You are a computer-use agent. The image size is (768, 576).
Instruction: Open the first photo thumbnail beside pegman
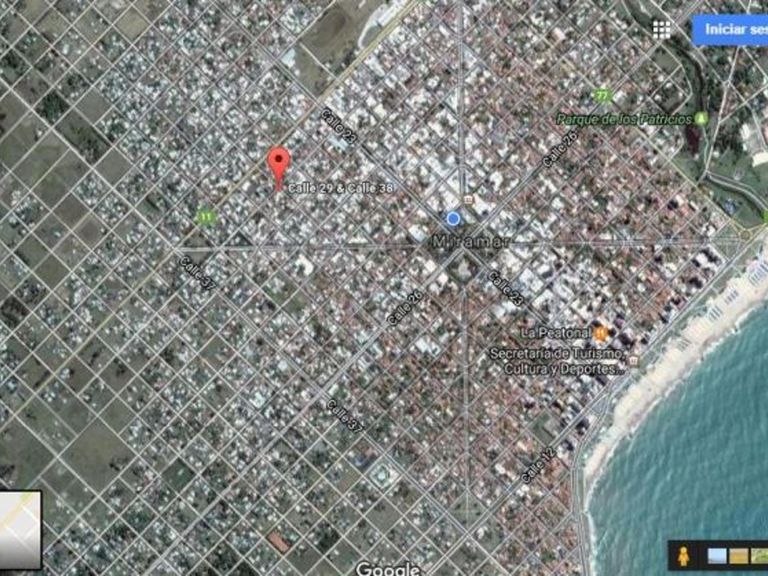(x=717, y=556)
